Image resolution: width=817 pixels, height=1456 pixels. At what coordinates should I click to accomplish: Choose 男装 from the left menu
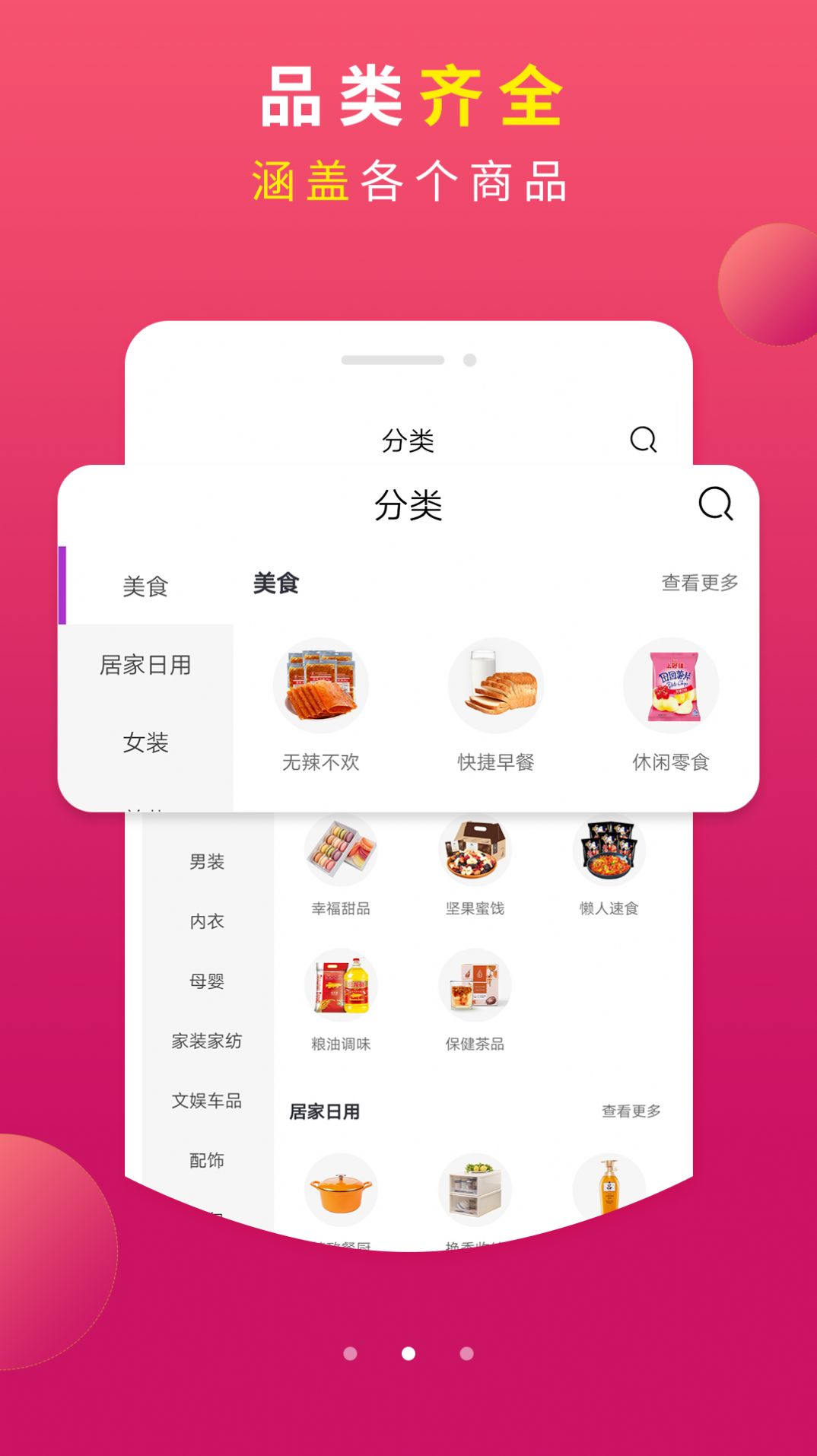[205, 861]
